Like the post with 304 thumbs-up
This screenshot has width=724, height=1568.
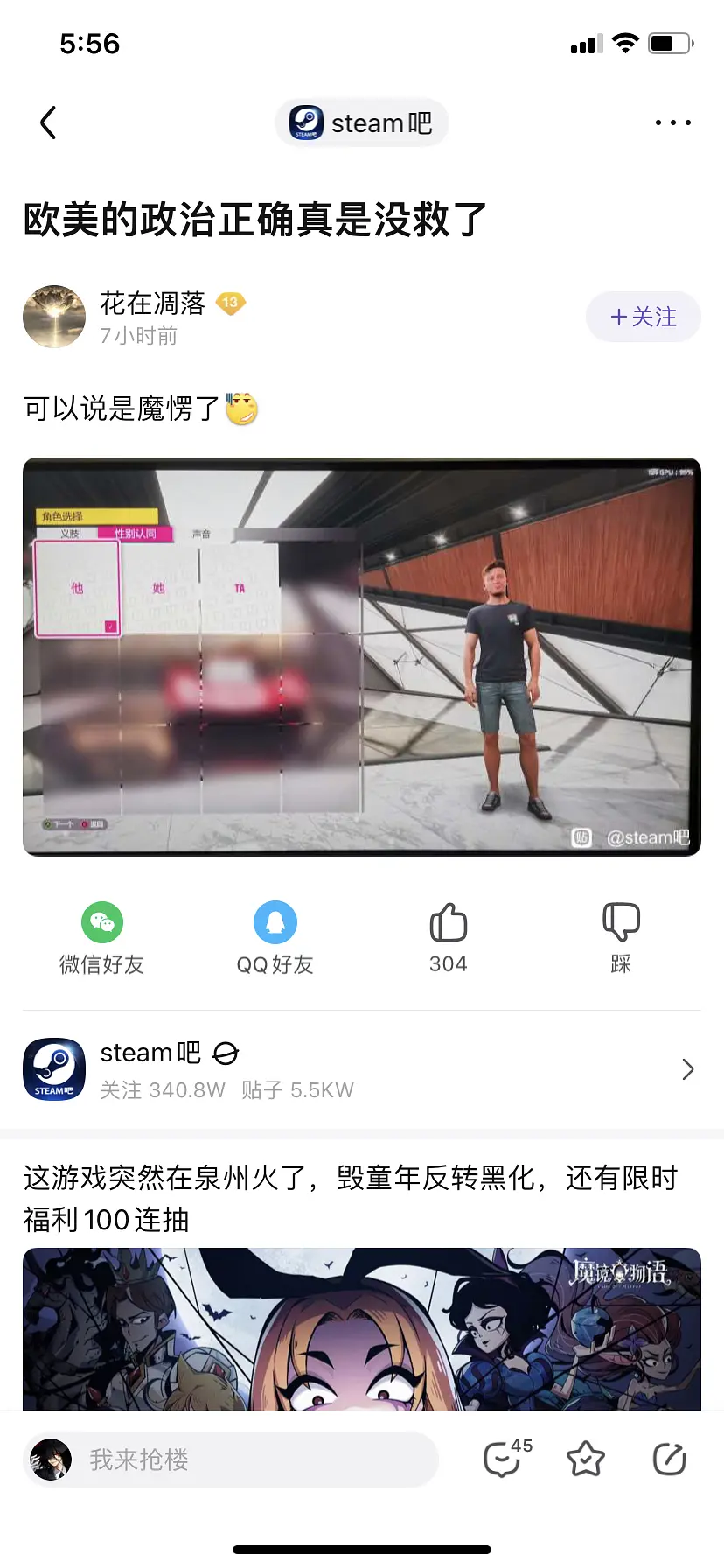[x=448, y=938]
